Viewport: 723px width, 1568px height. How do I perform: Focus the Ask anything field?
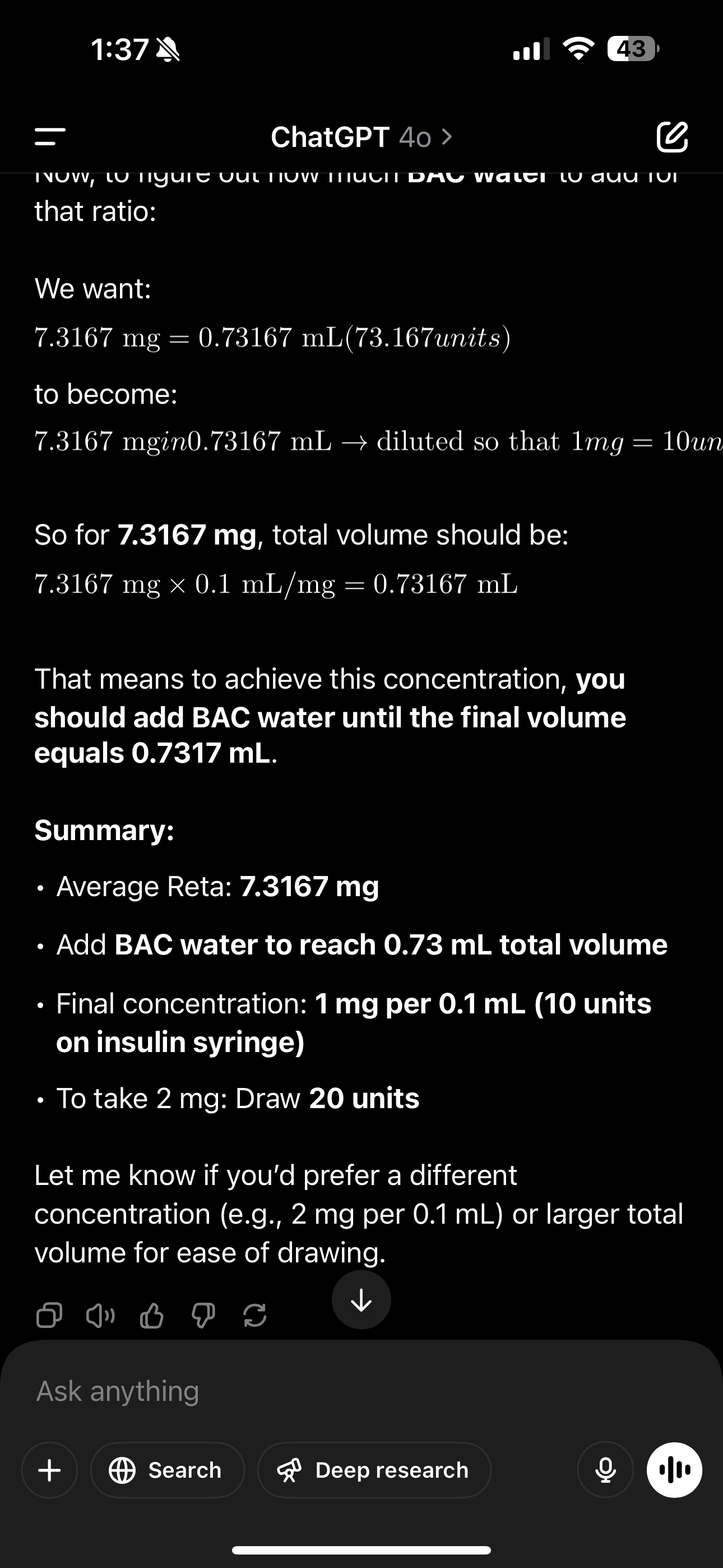[361, 1391]
